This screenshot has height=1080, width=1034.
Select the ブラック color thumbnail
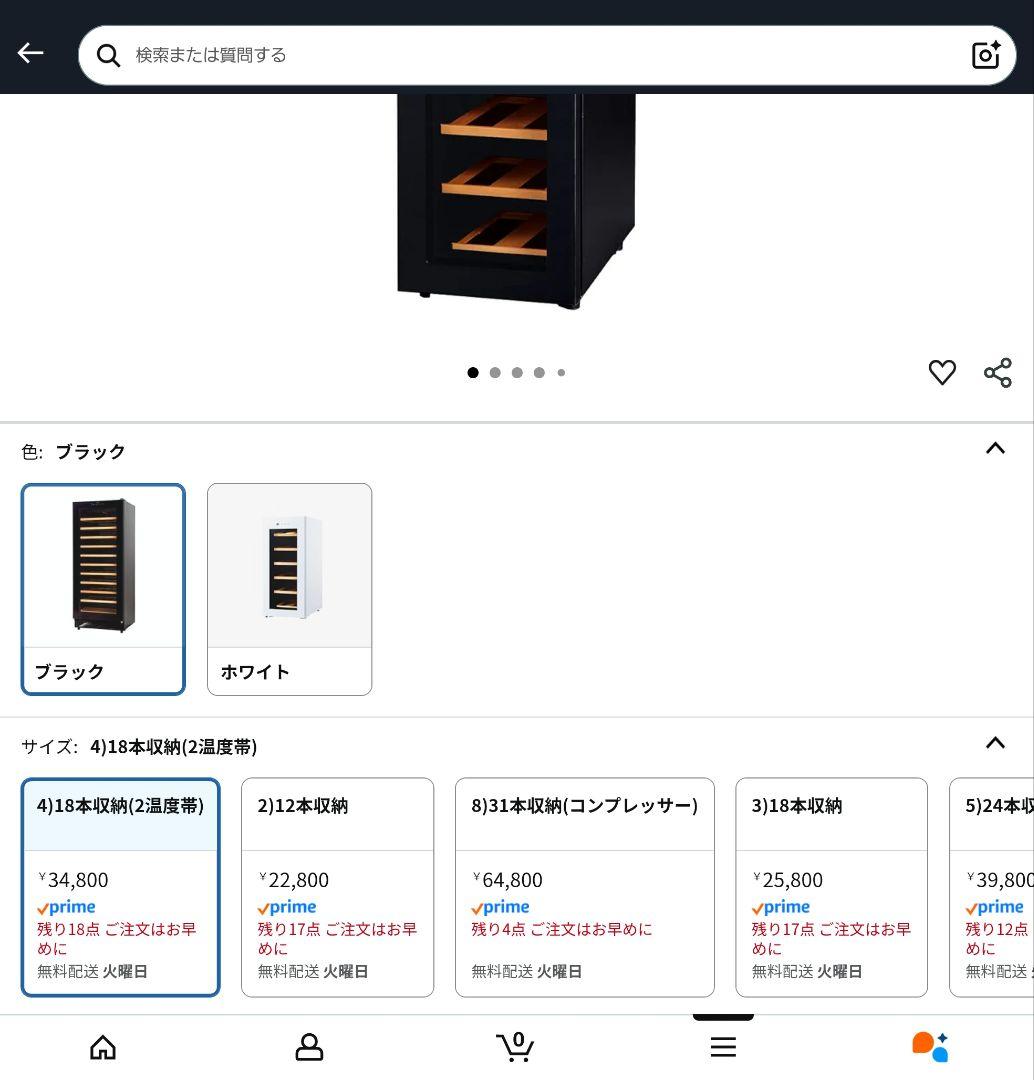[x=103, y=589]
